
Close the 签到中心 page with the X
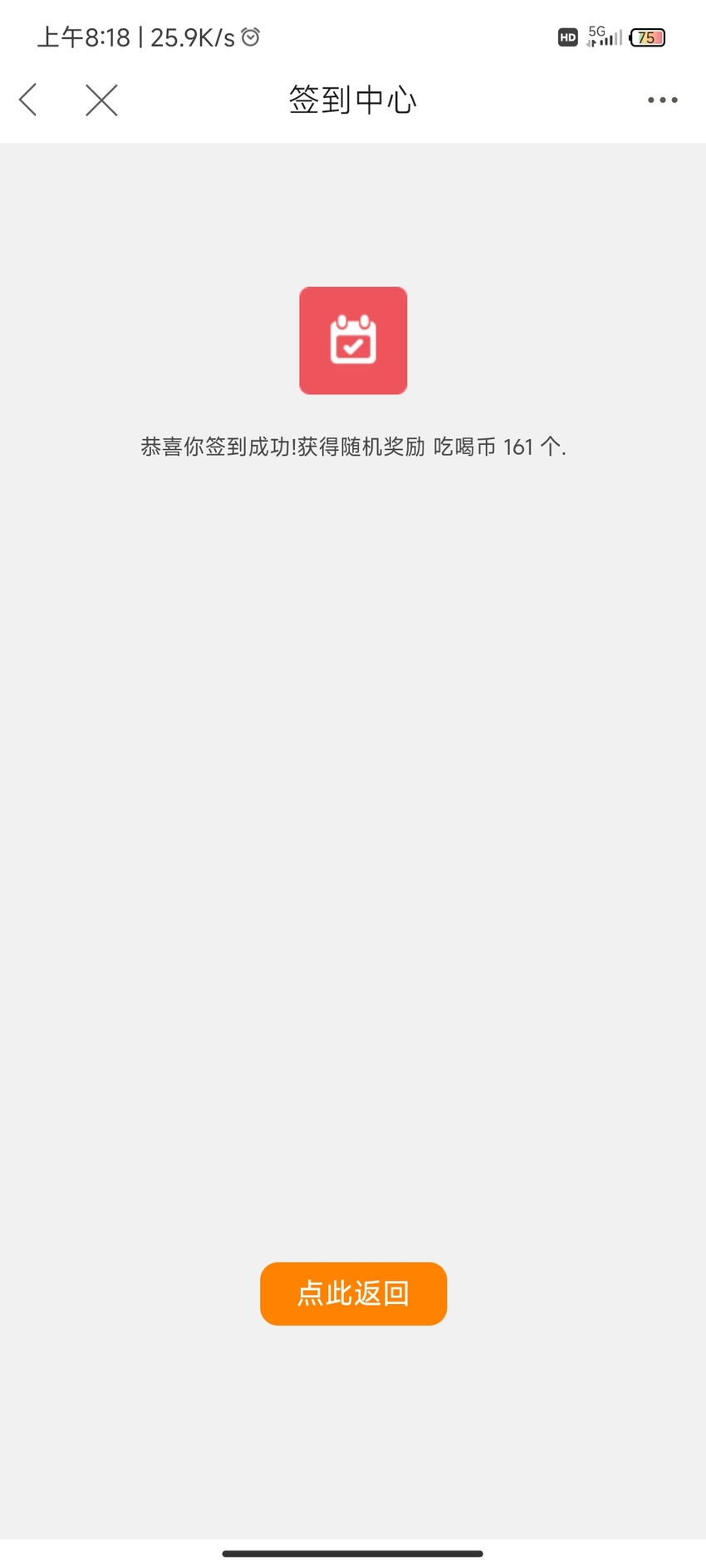pos(101,100)
